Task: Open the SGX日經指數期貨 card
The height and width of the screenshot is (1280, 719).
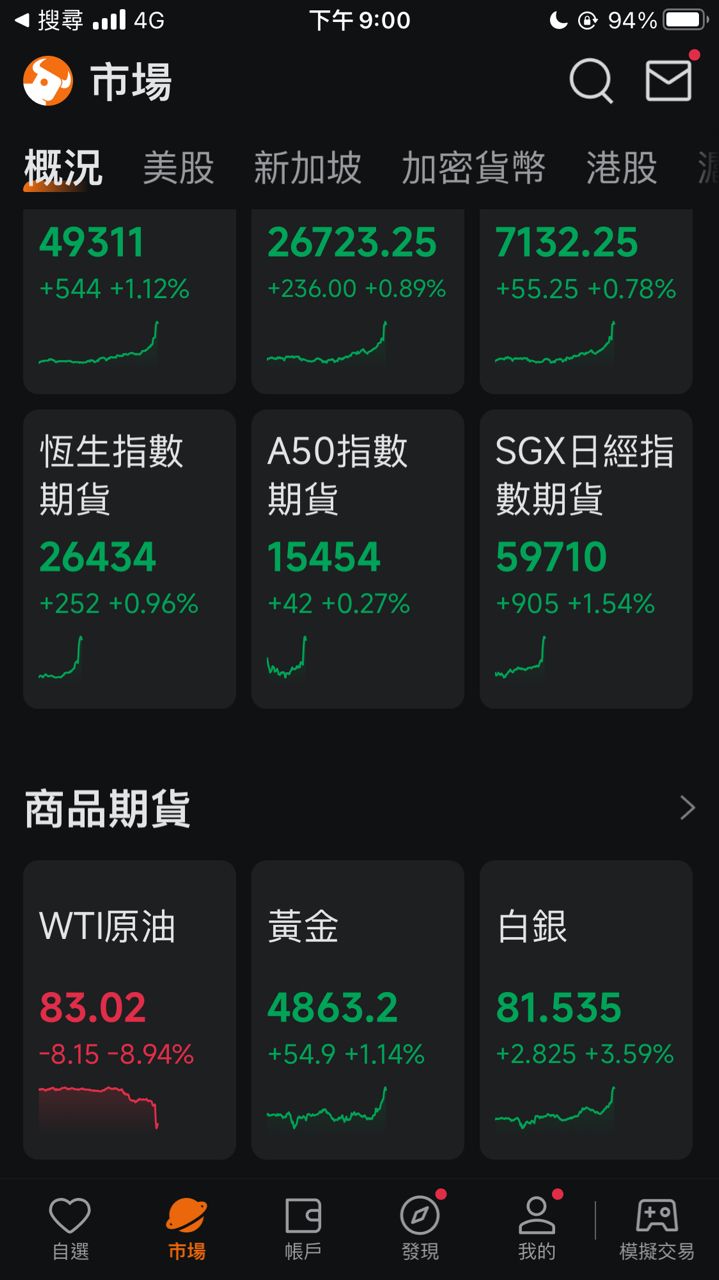Action: (x=586, y=558)
